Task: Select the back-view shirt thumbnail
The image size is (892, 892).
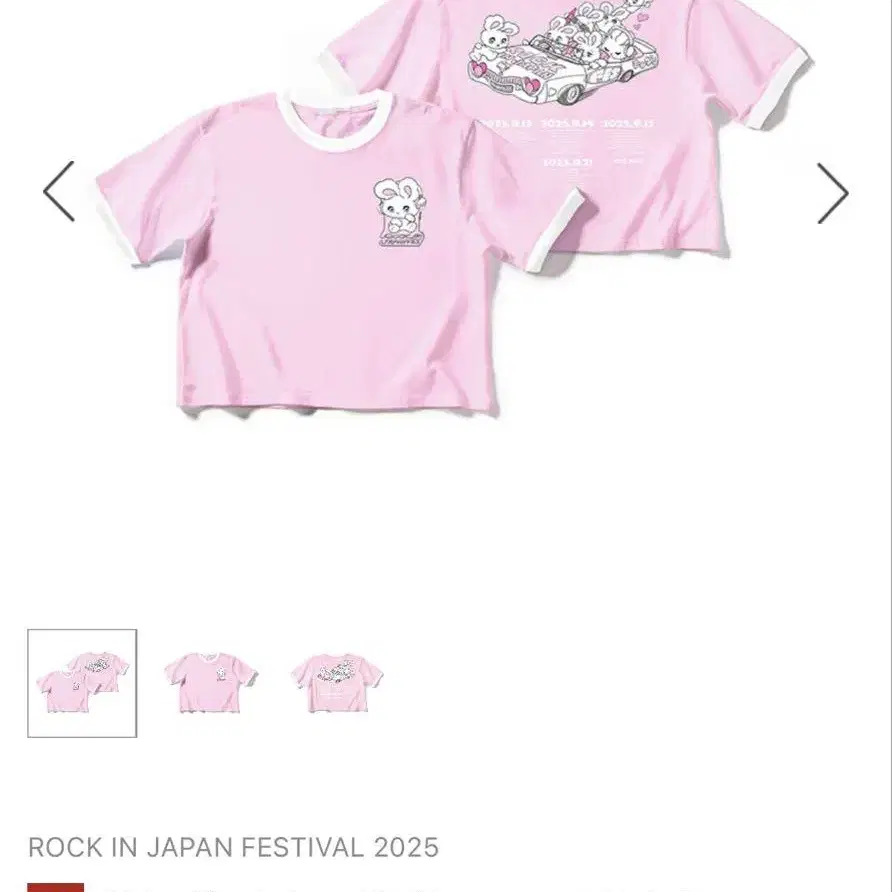Action: (337, 683)
